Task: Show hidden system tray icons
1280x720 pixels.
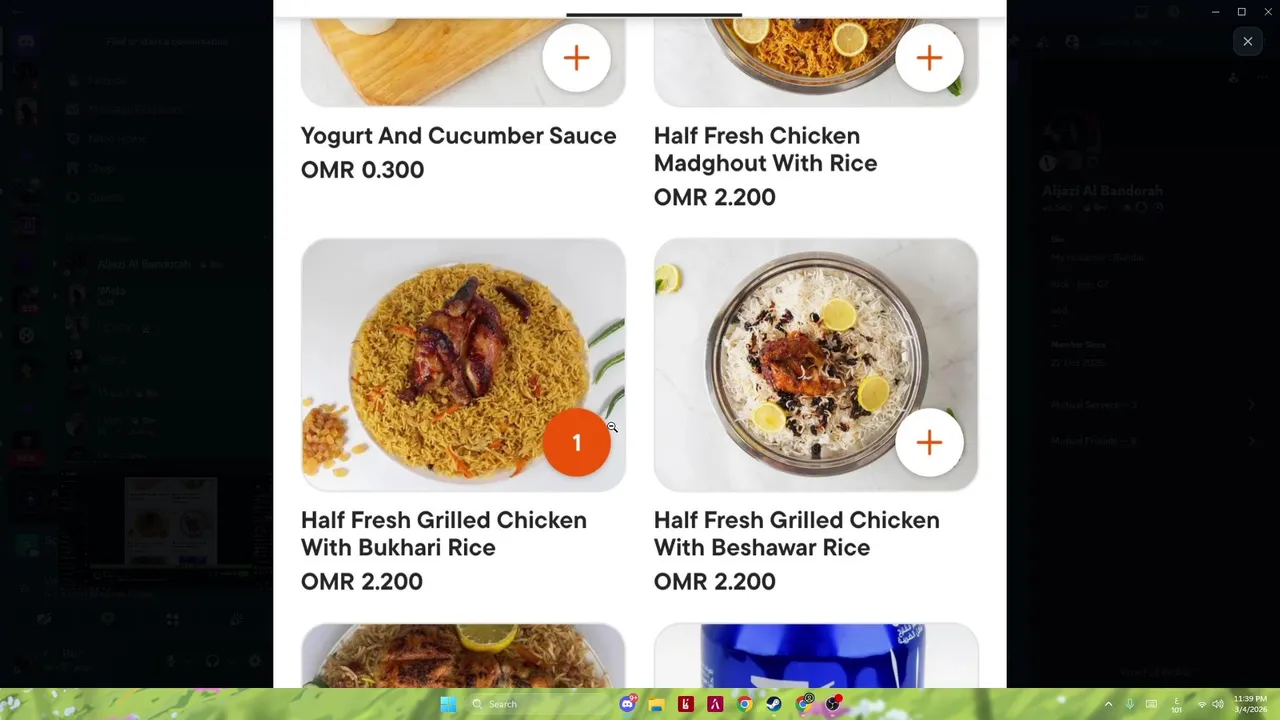Action: coord(1108,704)
